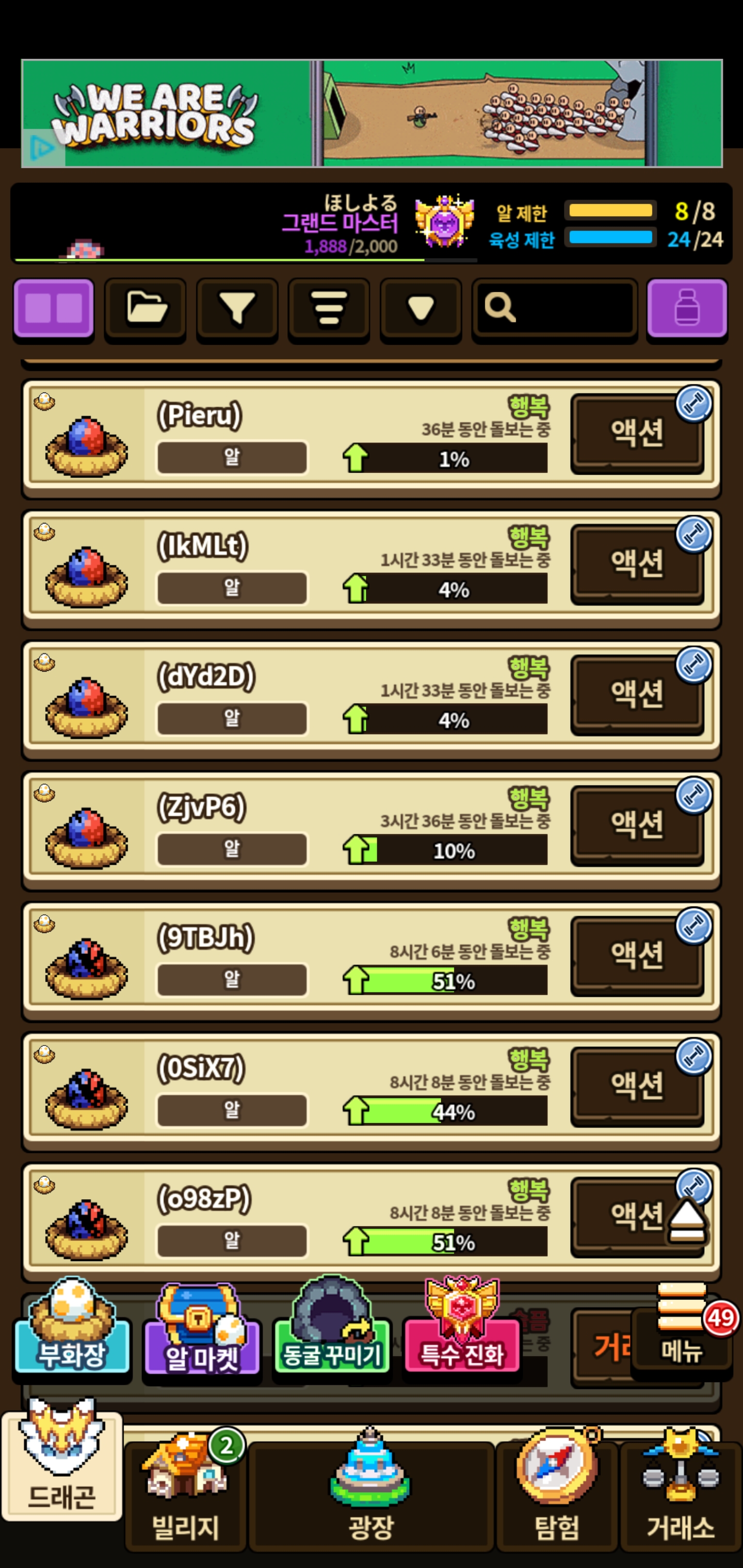Open the purple potion bottle button
The image size is (743, 1568).
[686, 308]
